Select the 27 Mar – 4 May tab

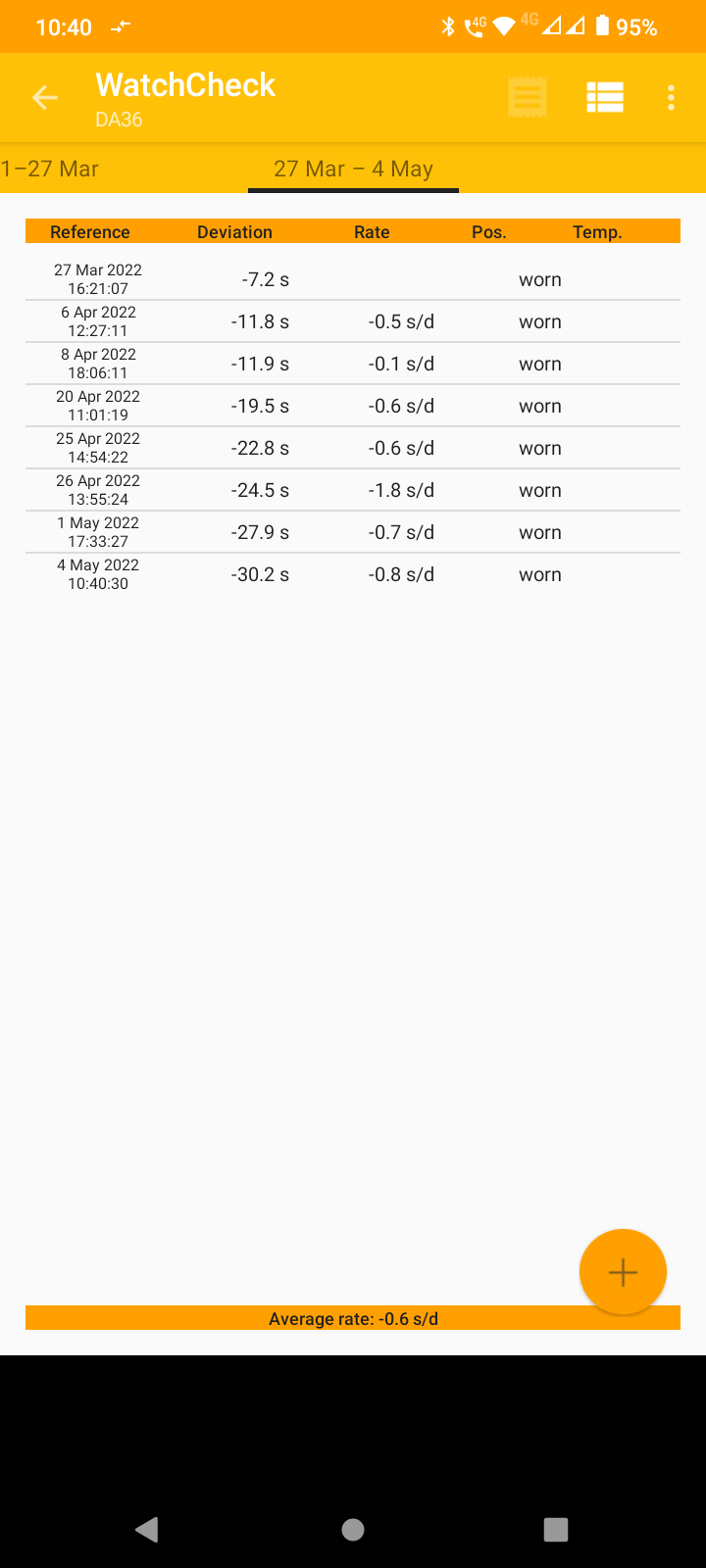tap(353, 169)
